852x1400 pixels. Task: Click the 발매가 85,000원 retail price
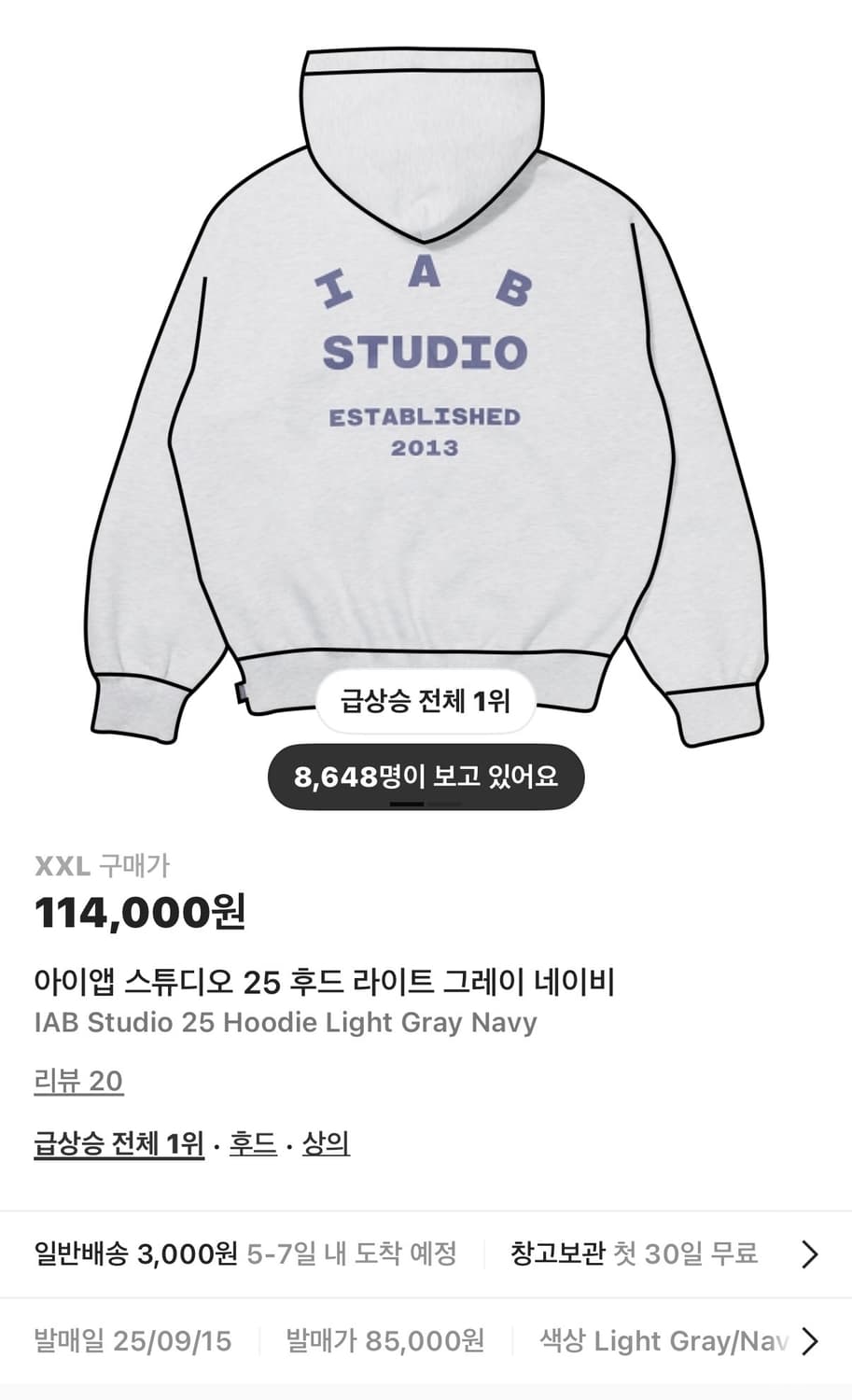click(383, 1340)
